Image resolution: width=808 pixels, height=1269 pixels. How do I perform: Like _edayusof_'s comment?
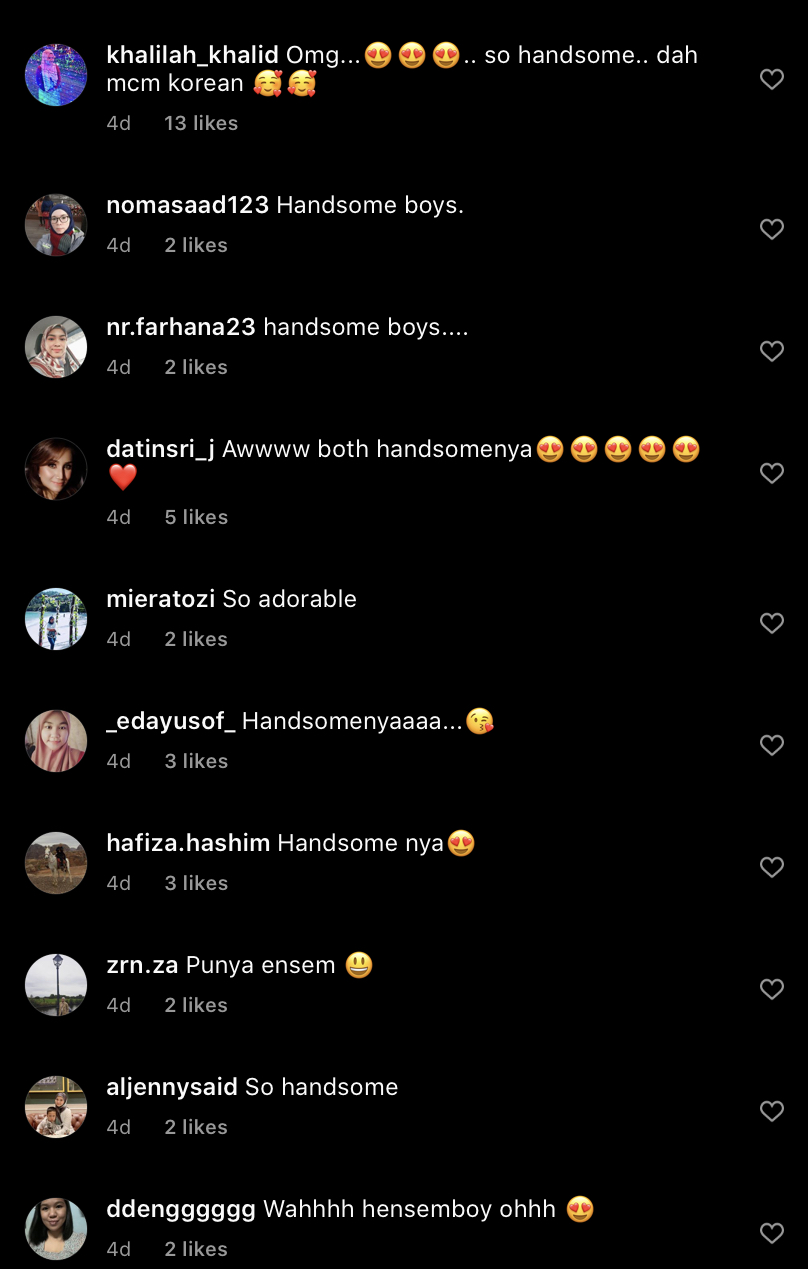pos(772,746)
